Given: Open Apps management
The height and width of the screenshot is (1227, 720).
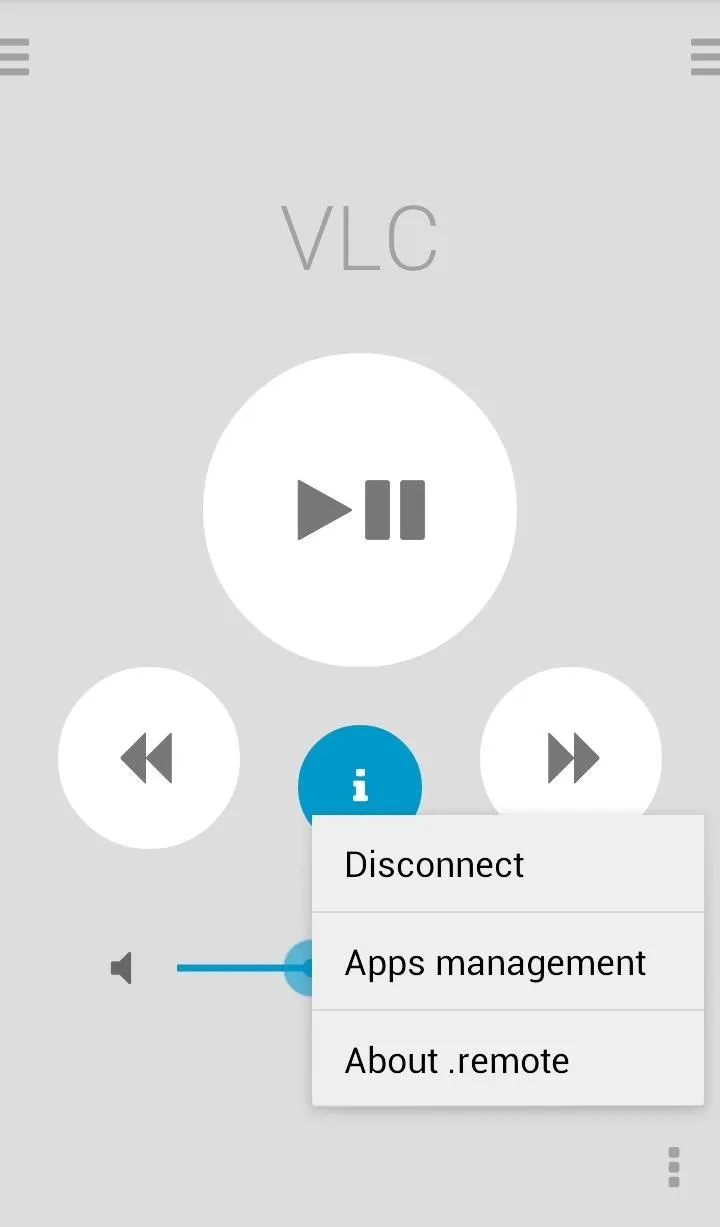Looking at the screenshot, I should (508, 961).
